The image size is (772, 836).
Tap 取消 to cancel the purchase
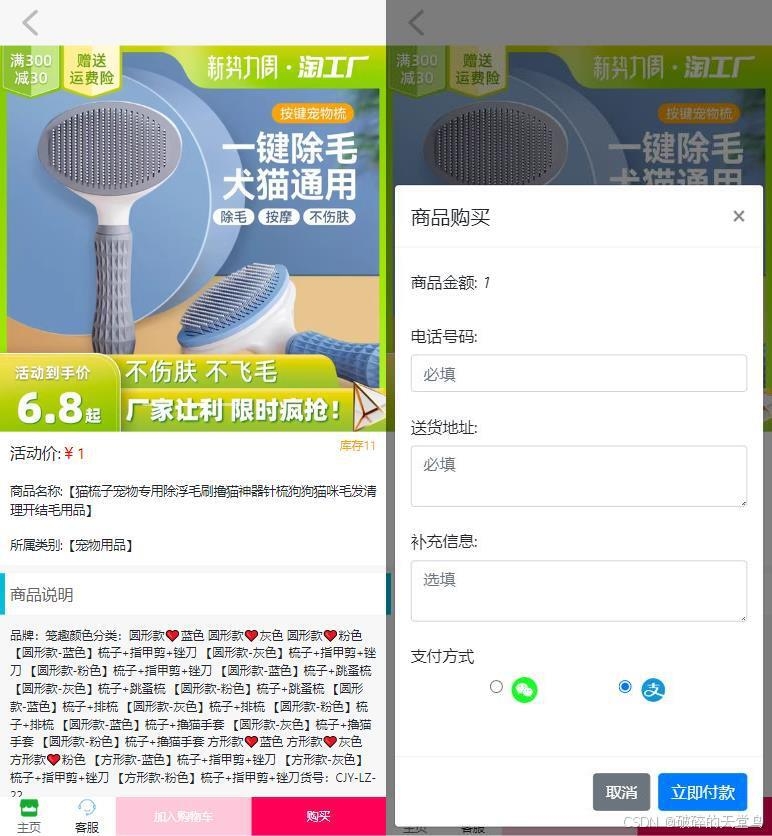coord(621,792)
